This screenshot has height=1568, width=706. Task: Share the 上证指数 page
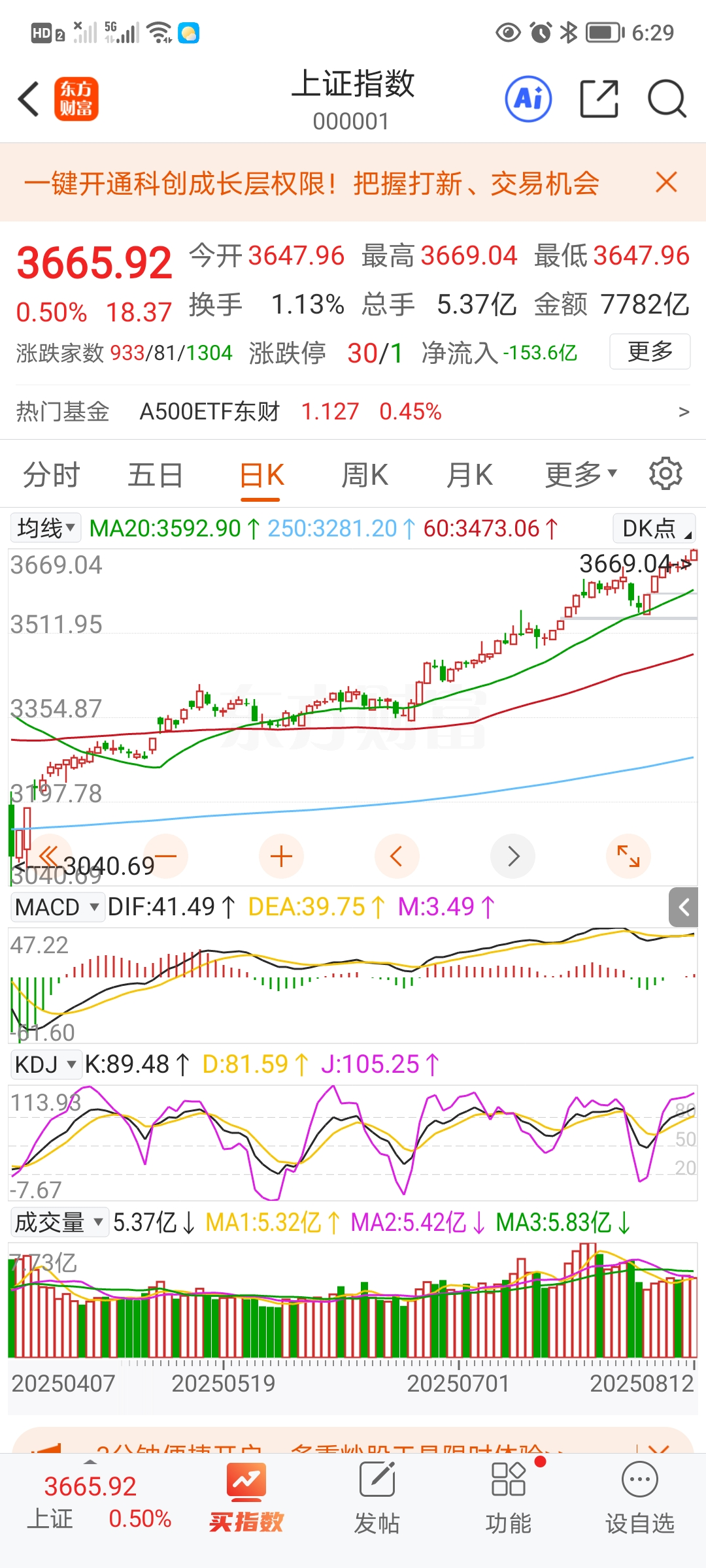pyautogui.click(x=599, y=99)
